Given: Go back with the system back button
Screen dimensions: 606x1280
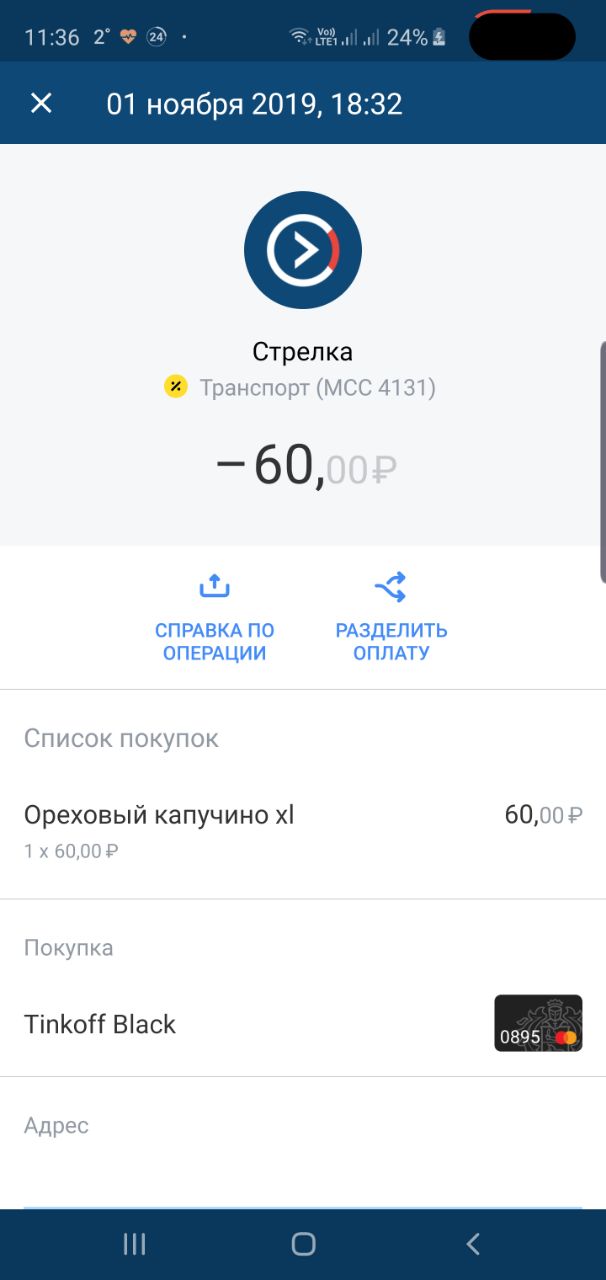Looking at the screenshot, I should (473, 1244).
